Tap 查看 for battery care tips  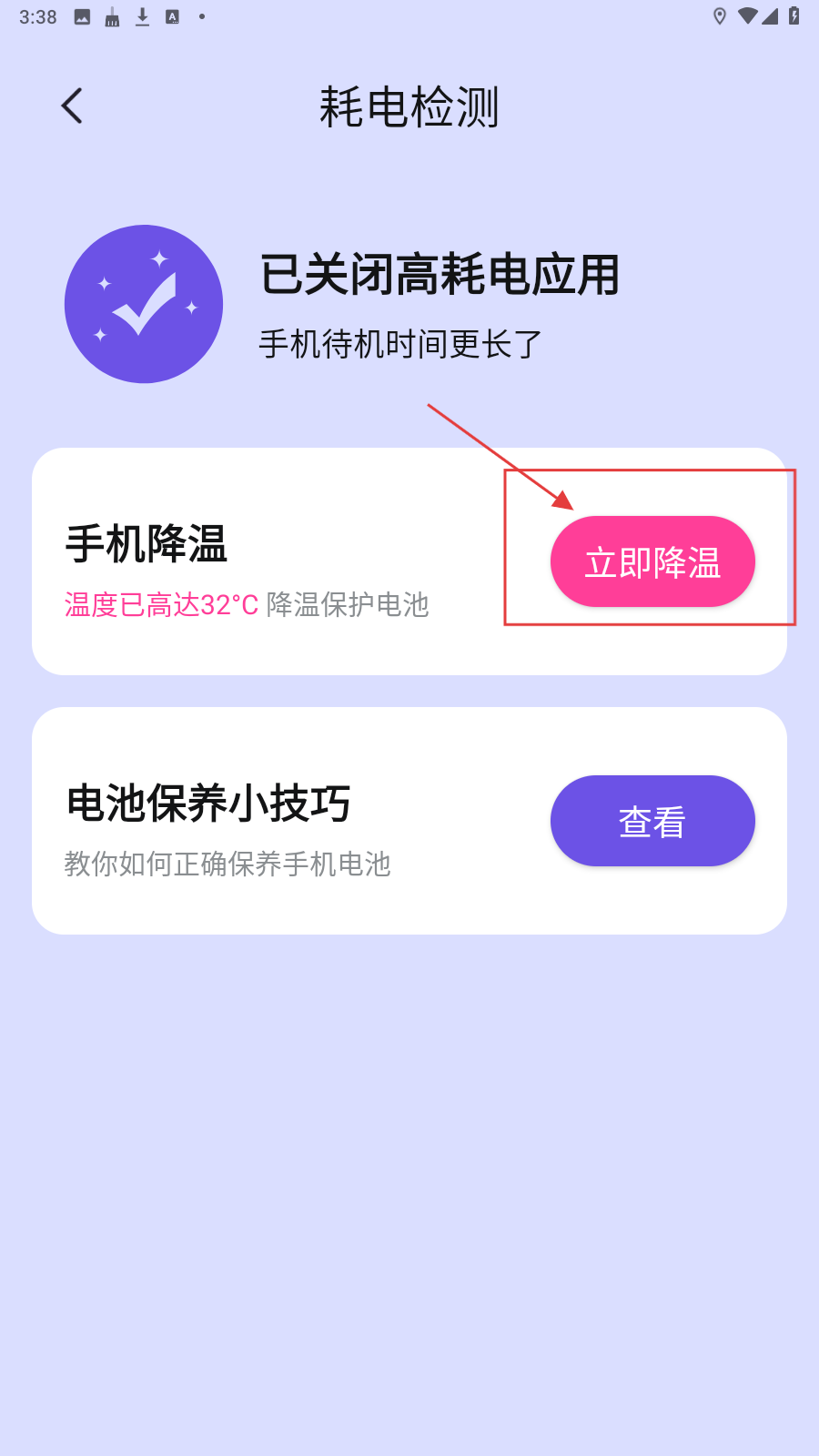652,821
